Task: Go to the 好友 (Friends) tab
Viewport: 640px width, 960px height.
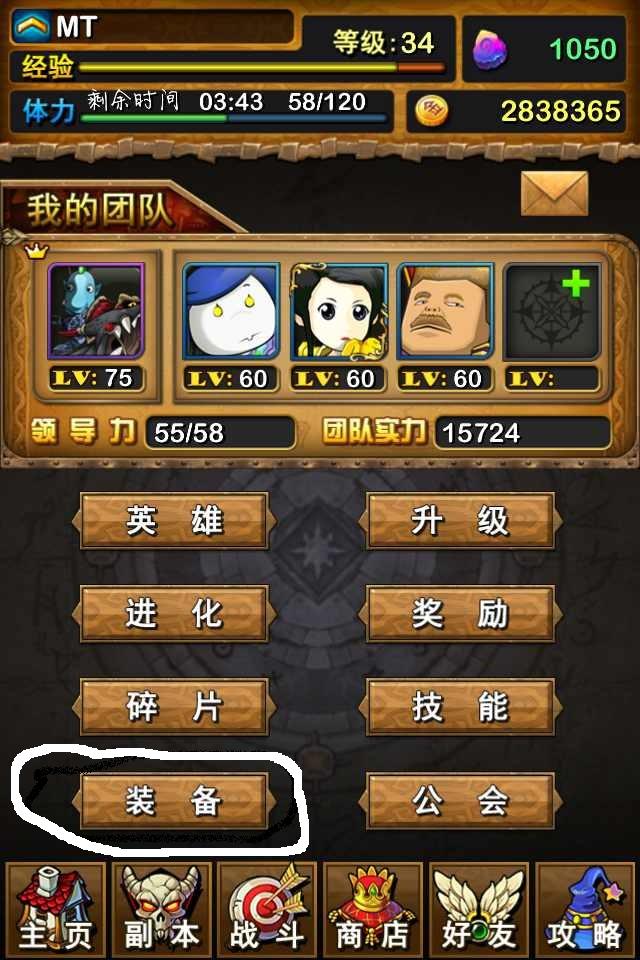Action: [479, 910]
